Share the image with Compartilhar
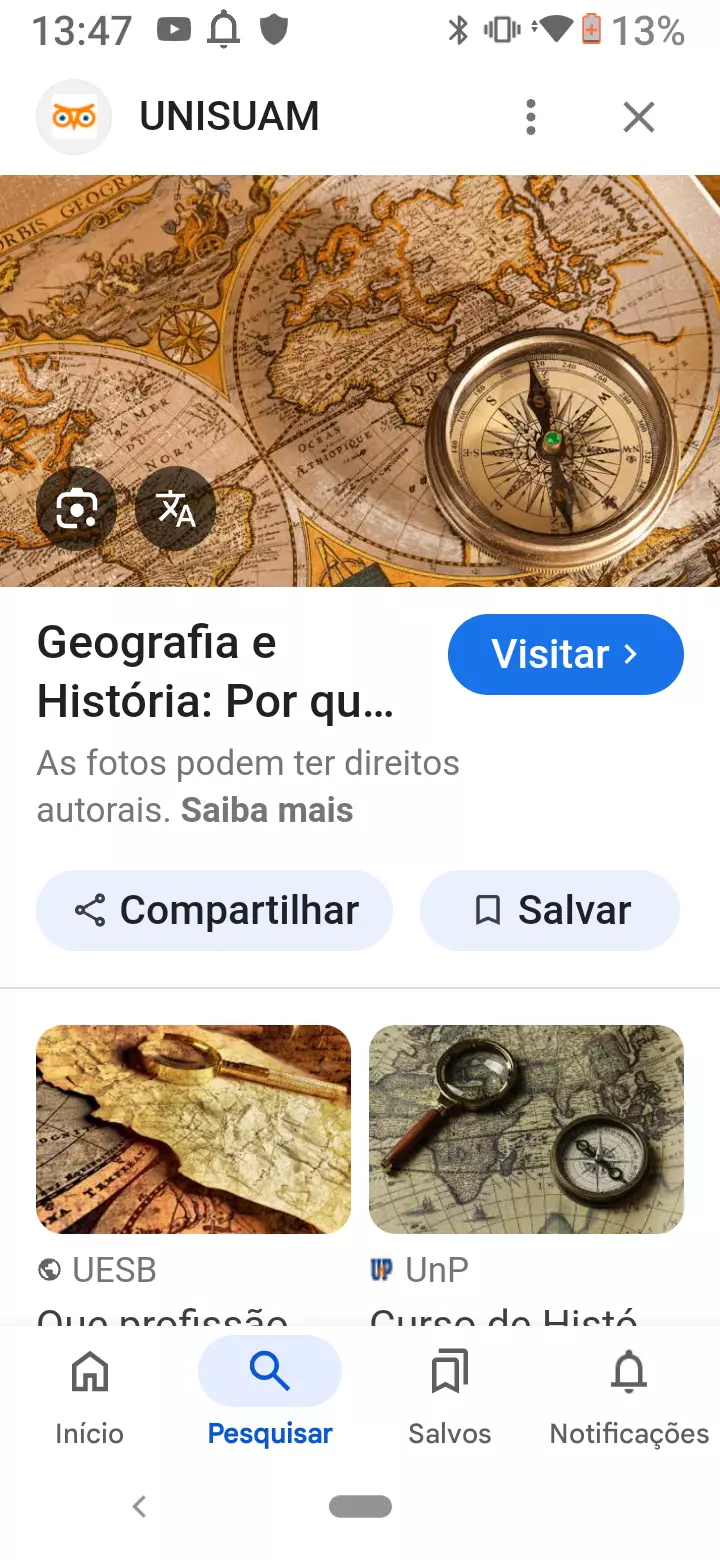This screenshot has height=1560, width=720. pyautogui.click(x=215, y=910)
